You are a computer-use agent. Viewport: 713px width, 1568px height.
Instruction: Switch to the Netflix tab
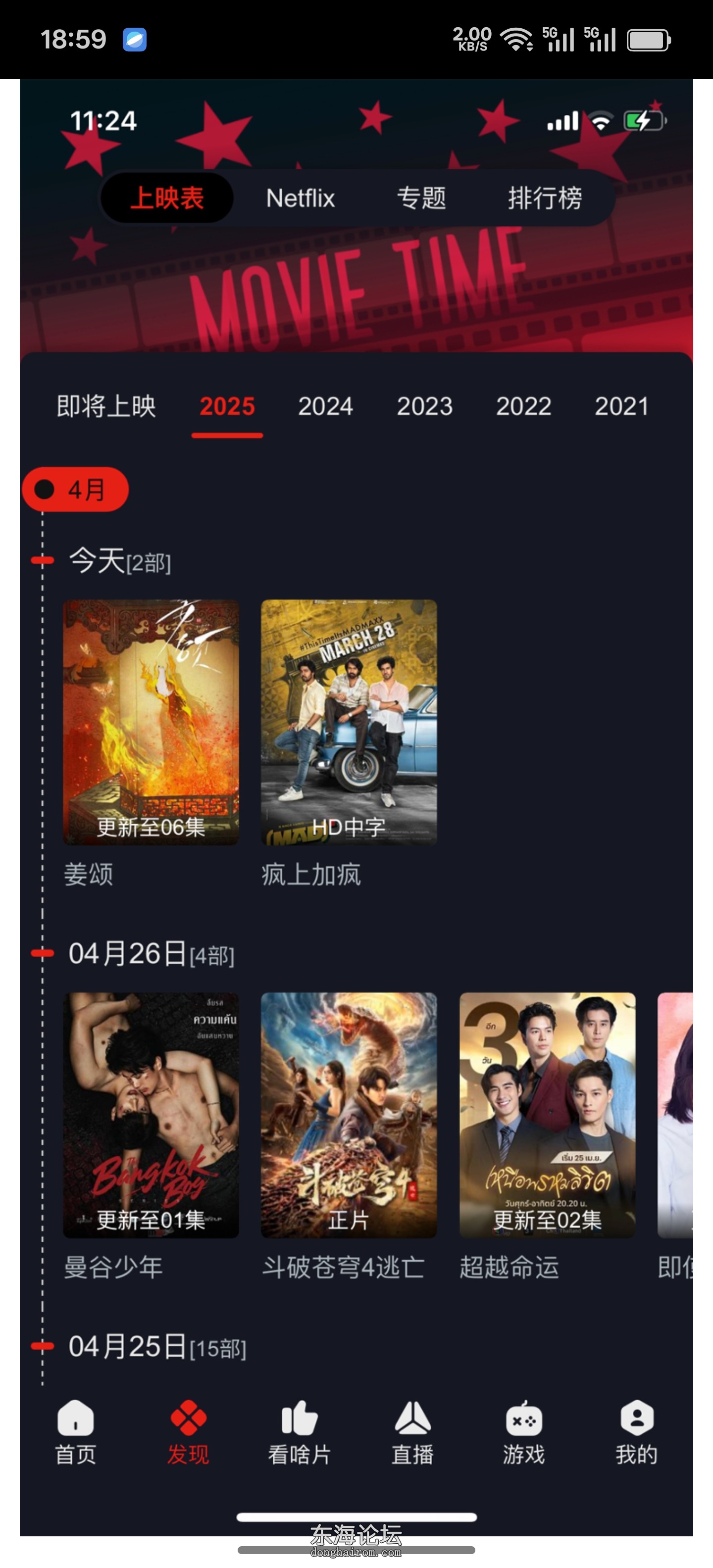pyautogui.click(x=301, y=198)
